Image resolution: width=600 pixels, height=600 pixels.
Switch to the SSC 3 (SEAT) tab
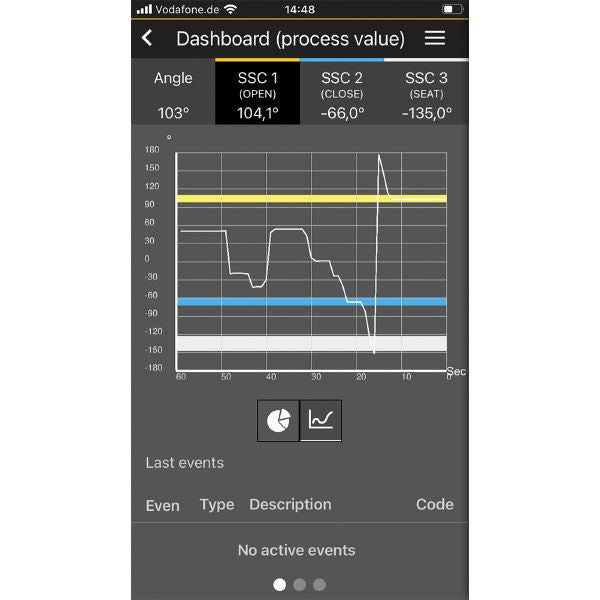click(x=426, y=94)
